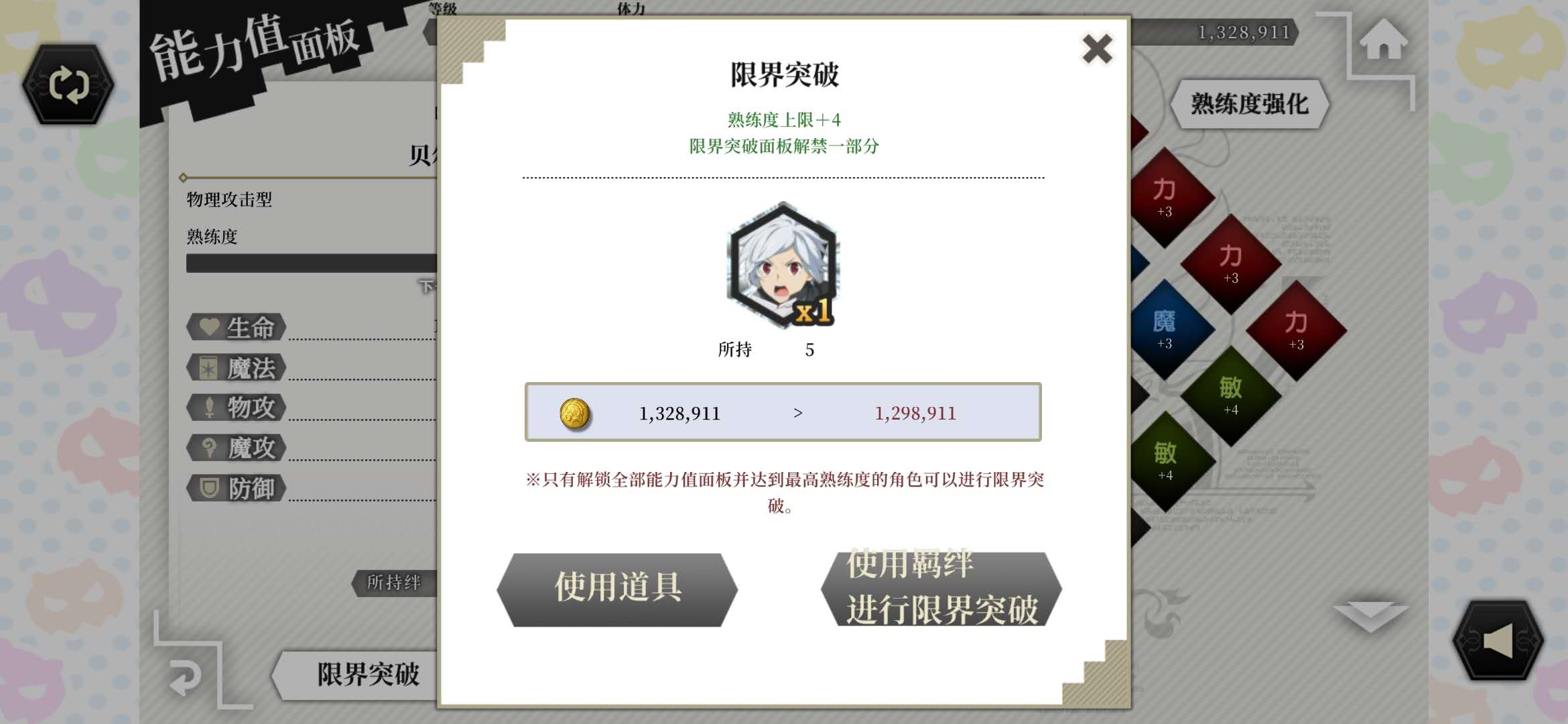The height and width of the screenshot is (724, 1568).
Task: Go to the home screen icon
Action: pos(1383,40)
